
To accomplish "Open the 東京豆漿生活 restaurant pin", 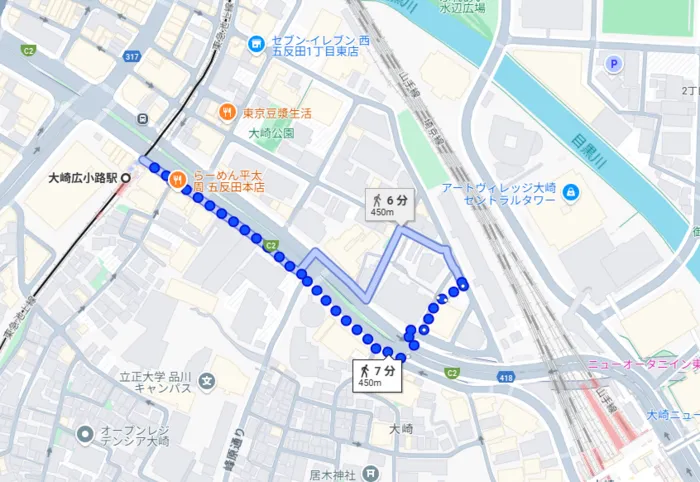I will click(x=228, y=112).
